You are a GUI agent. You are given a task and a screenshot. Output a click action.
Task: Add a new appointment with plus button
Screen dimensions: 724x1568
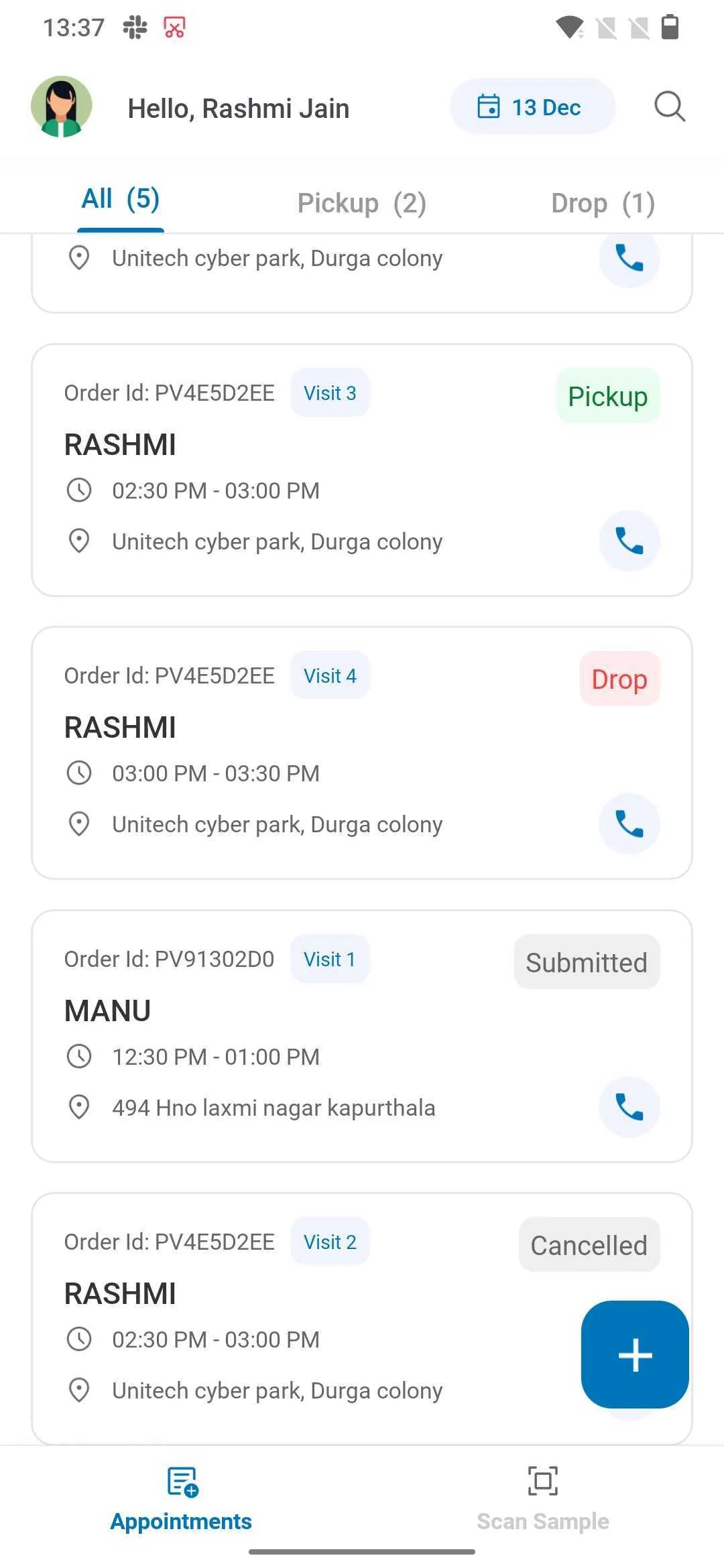(635, 1354)
